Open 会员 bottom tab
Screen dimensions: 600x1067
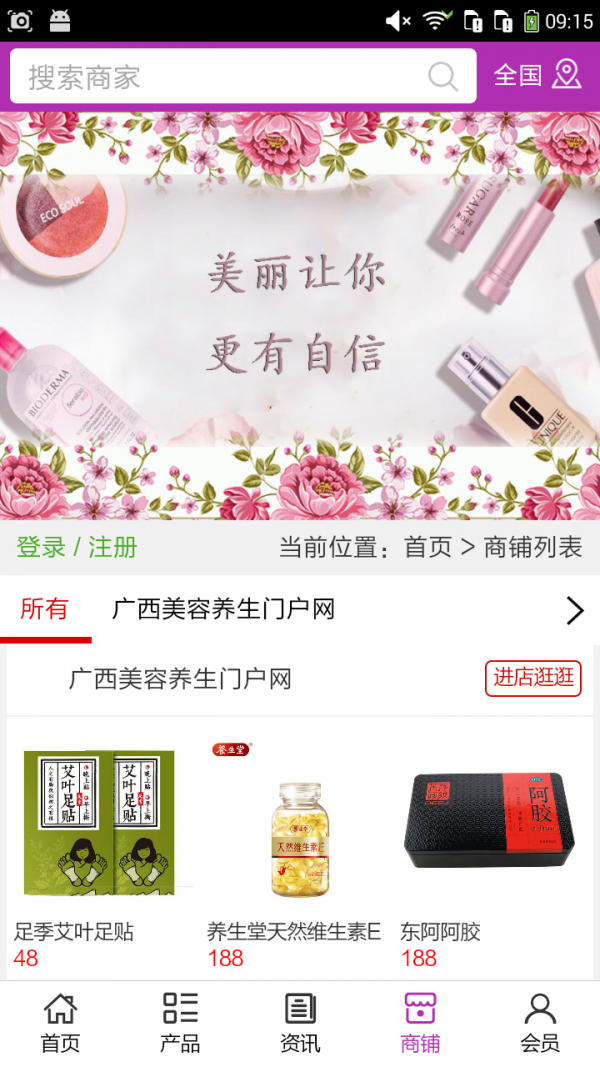540,1023
